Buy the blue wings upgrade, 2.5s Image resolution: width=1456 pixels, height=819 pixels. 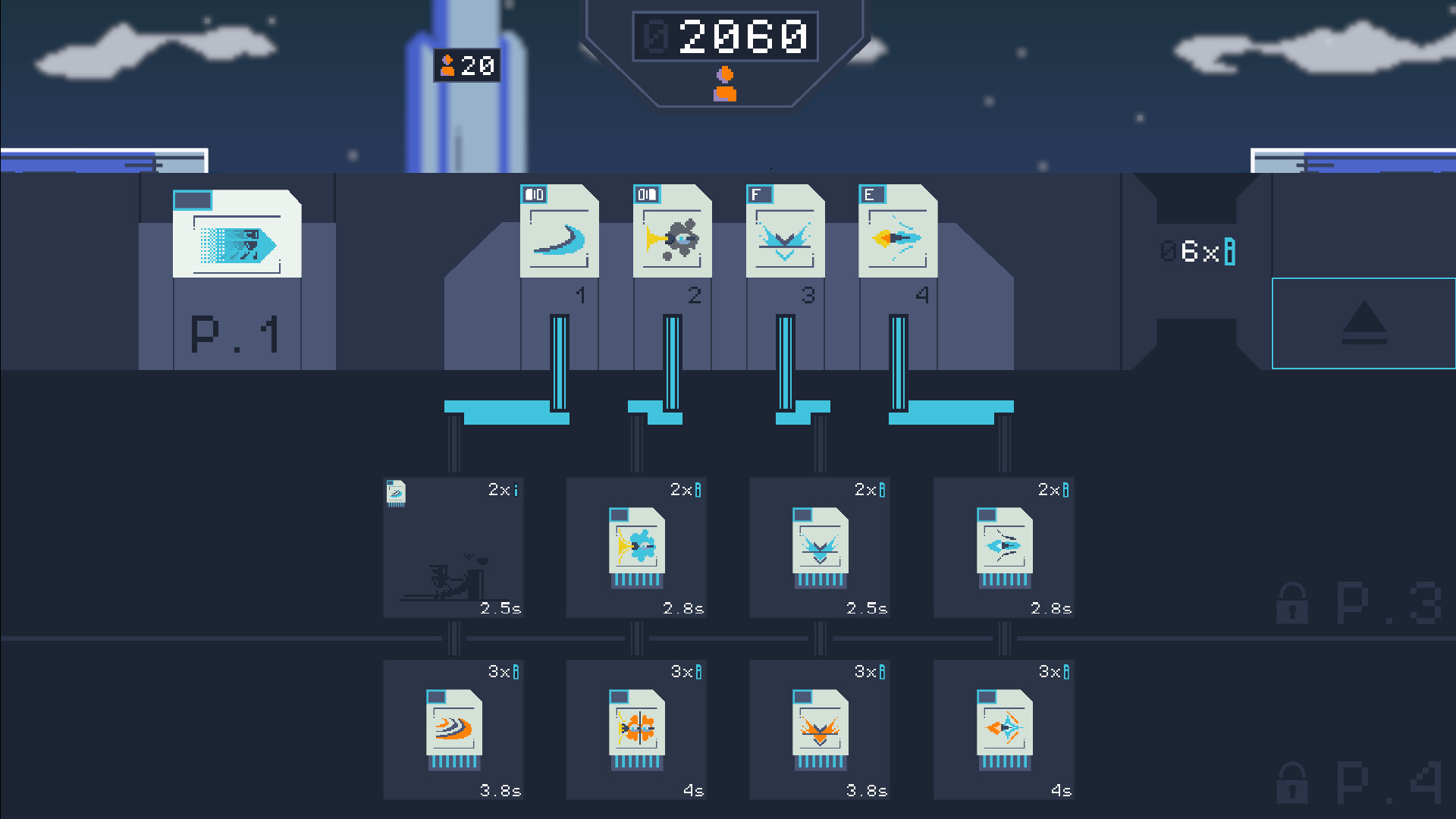point(820,548)
